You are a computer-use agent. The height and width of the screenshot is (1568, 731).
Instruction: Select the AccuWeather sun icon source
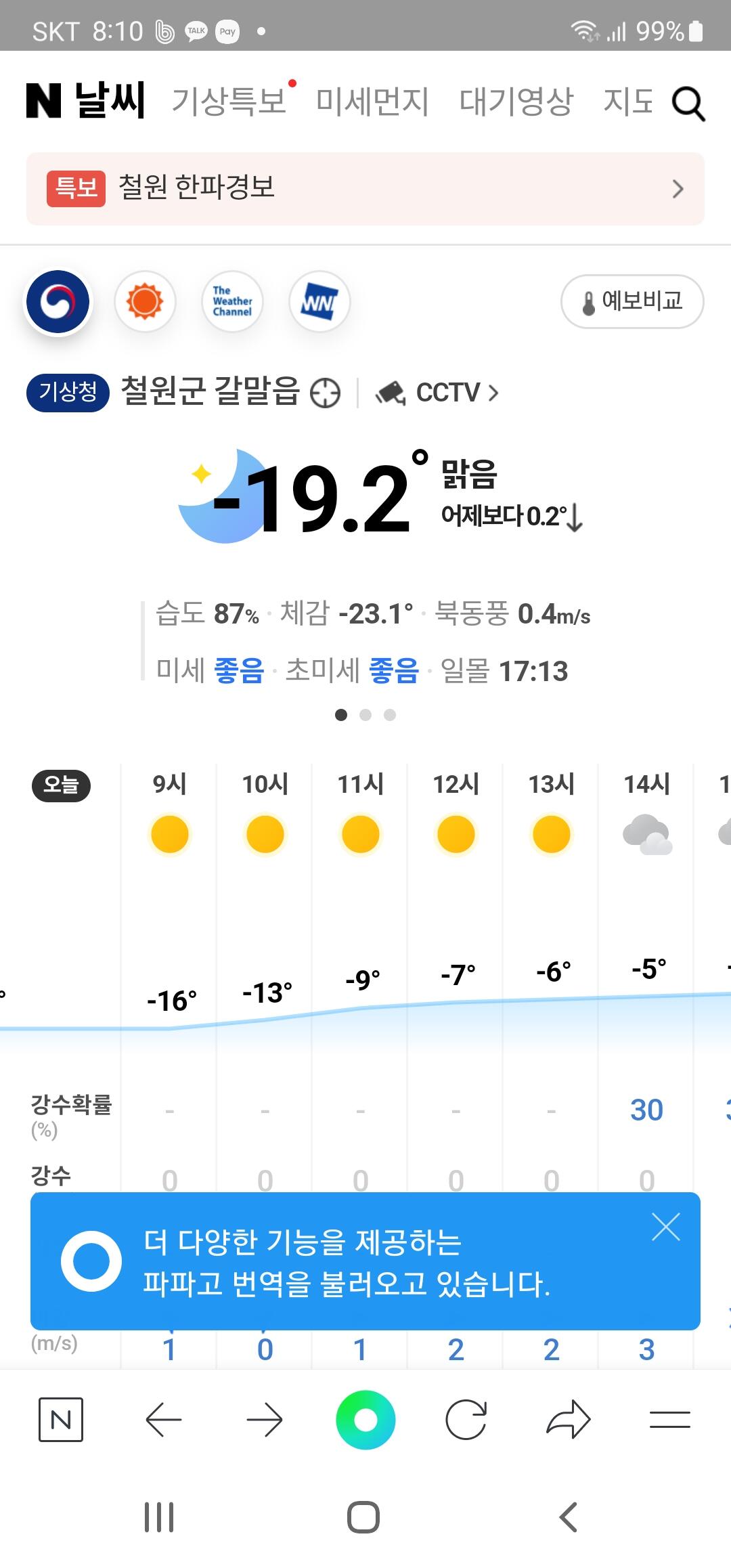[x=145, y=301]
